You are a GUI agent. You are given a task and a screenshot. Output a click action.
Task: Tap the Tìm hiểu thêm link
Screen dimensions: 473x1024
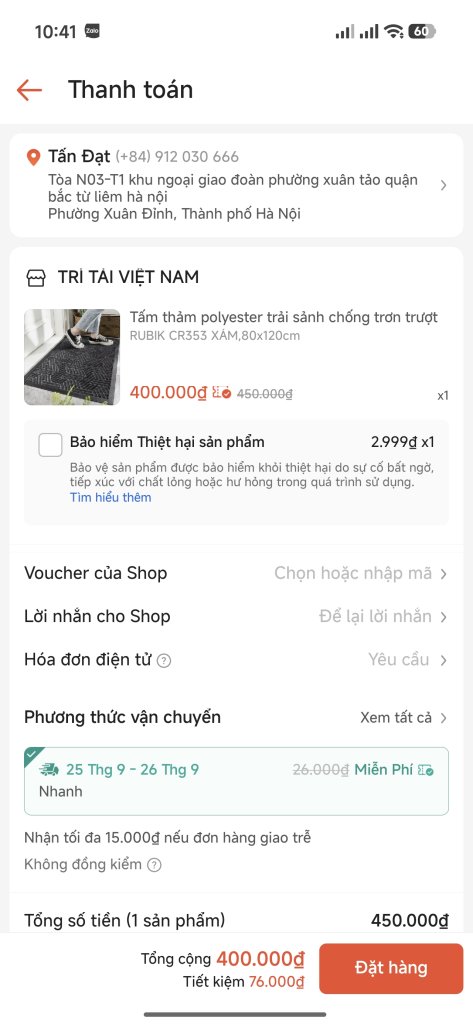tap(110, 498)
